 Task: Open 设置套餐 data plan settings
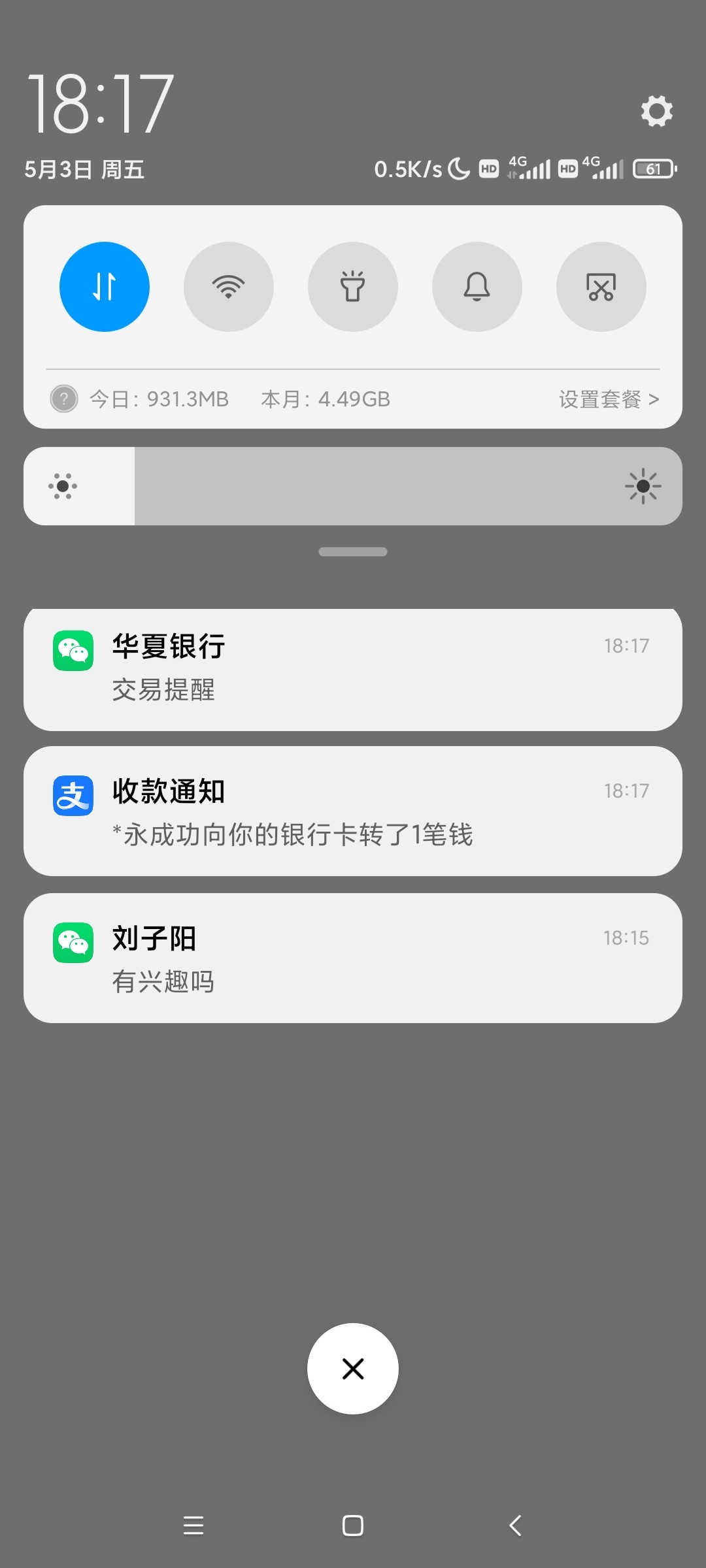pyautogui.click(x=608, y=399)
